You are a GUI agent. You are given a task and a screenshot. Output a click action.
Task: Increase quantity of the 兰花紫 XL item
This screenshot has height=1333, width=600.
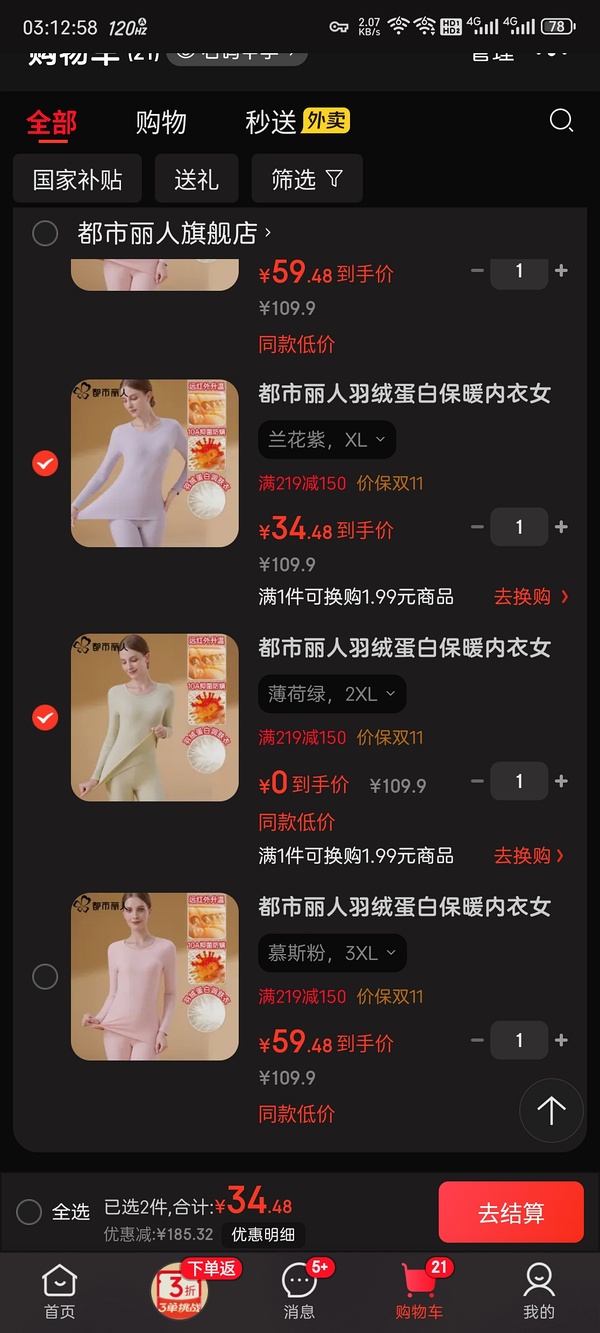tap(561, 527)
